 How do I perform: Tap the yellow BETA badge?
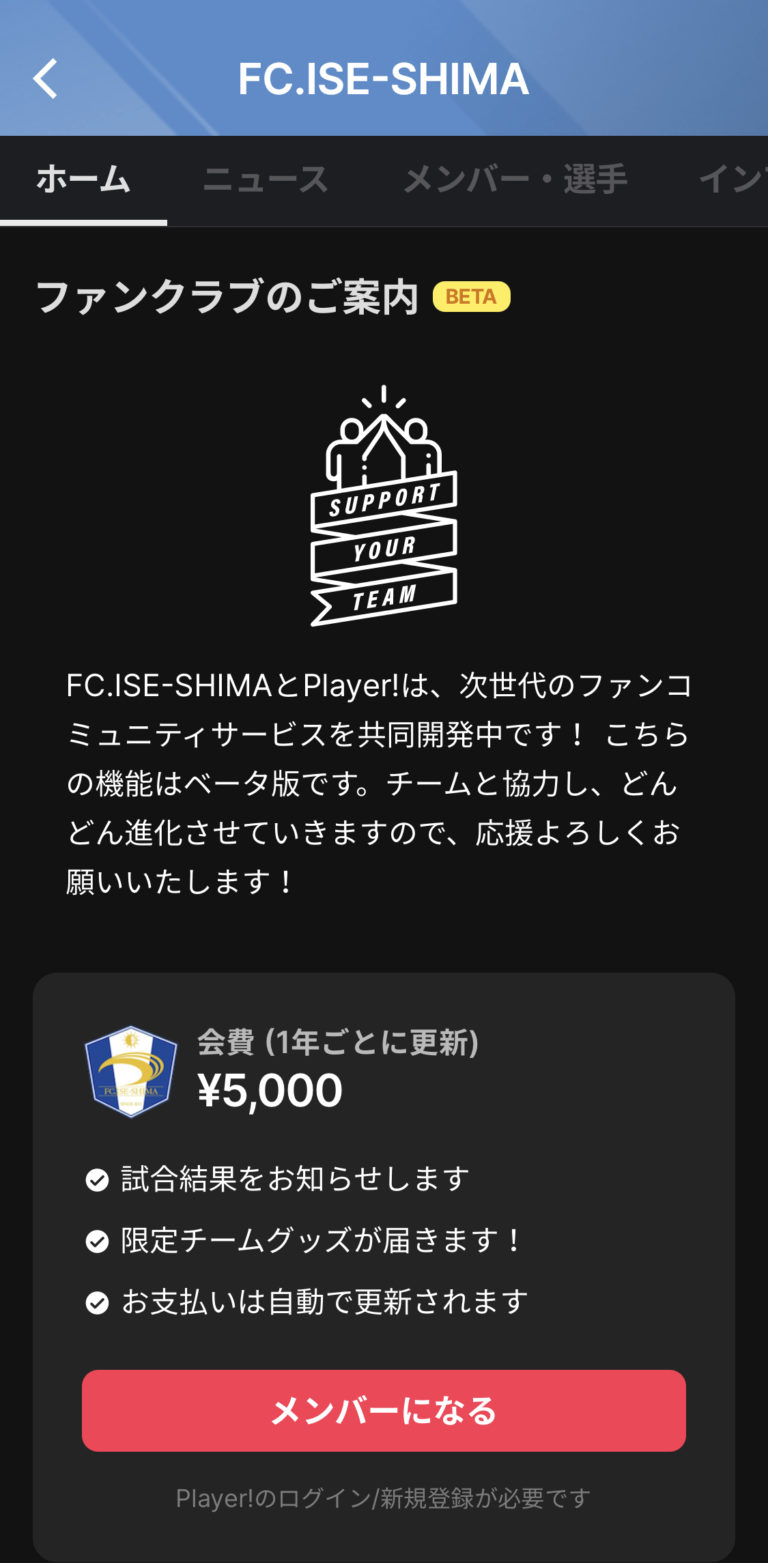[472, 297]
